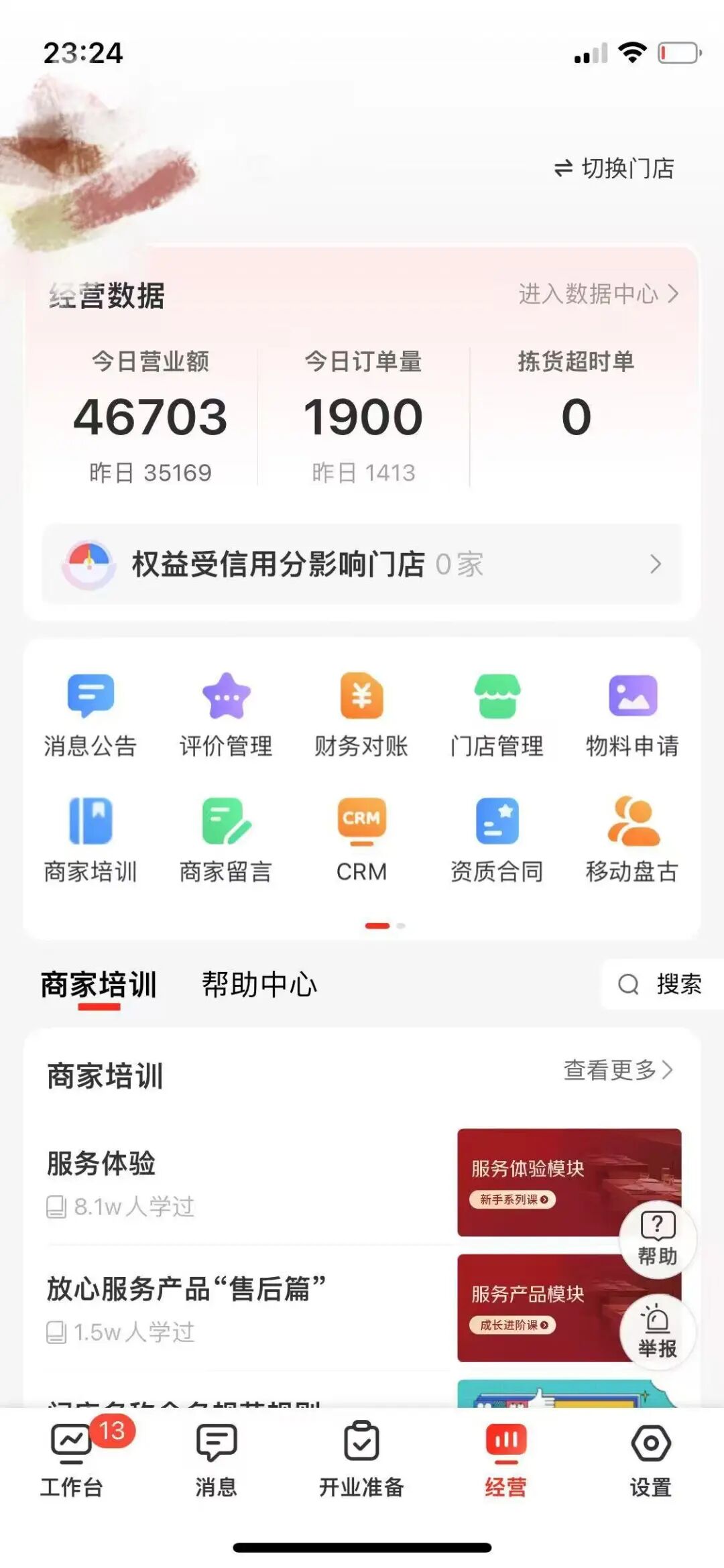Open 财务对账 finance reconciliation

click(361, 715)
